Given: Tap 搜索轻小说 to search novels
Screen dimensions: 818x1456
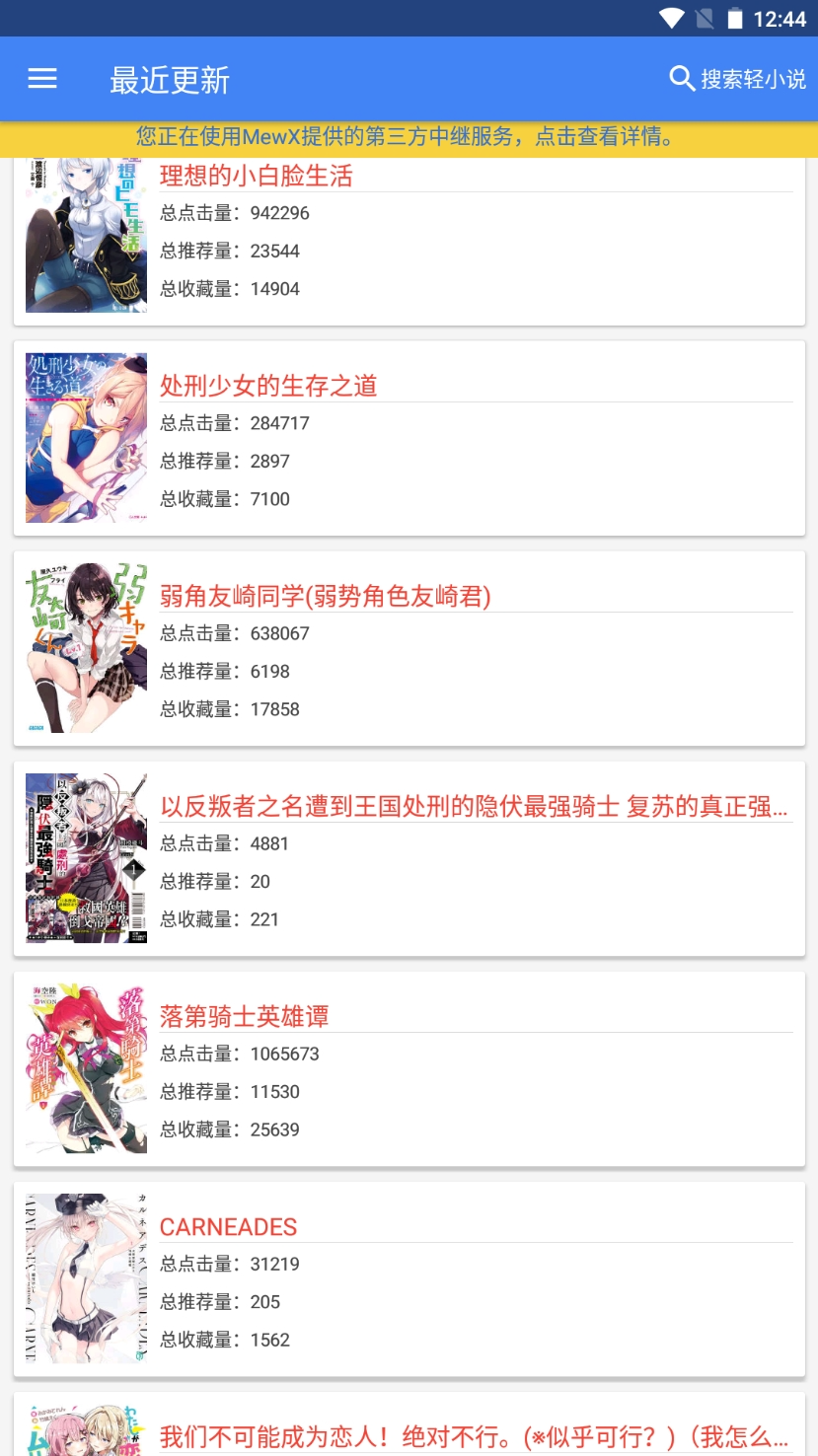Looking at the screenshot, I should [738, 79].
